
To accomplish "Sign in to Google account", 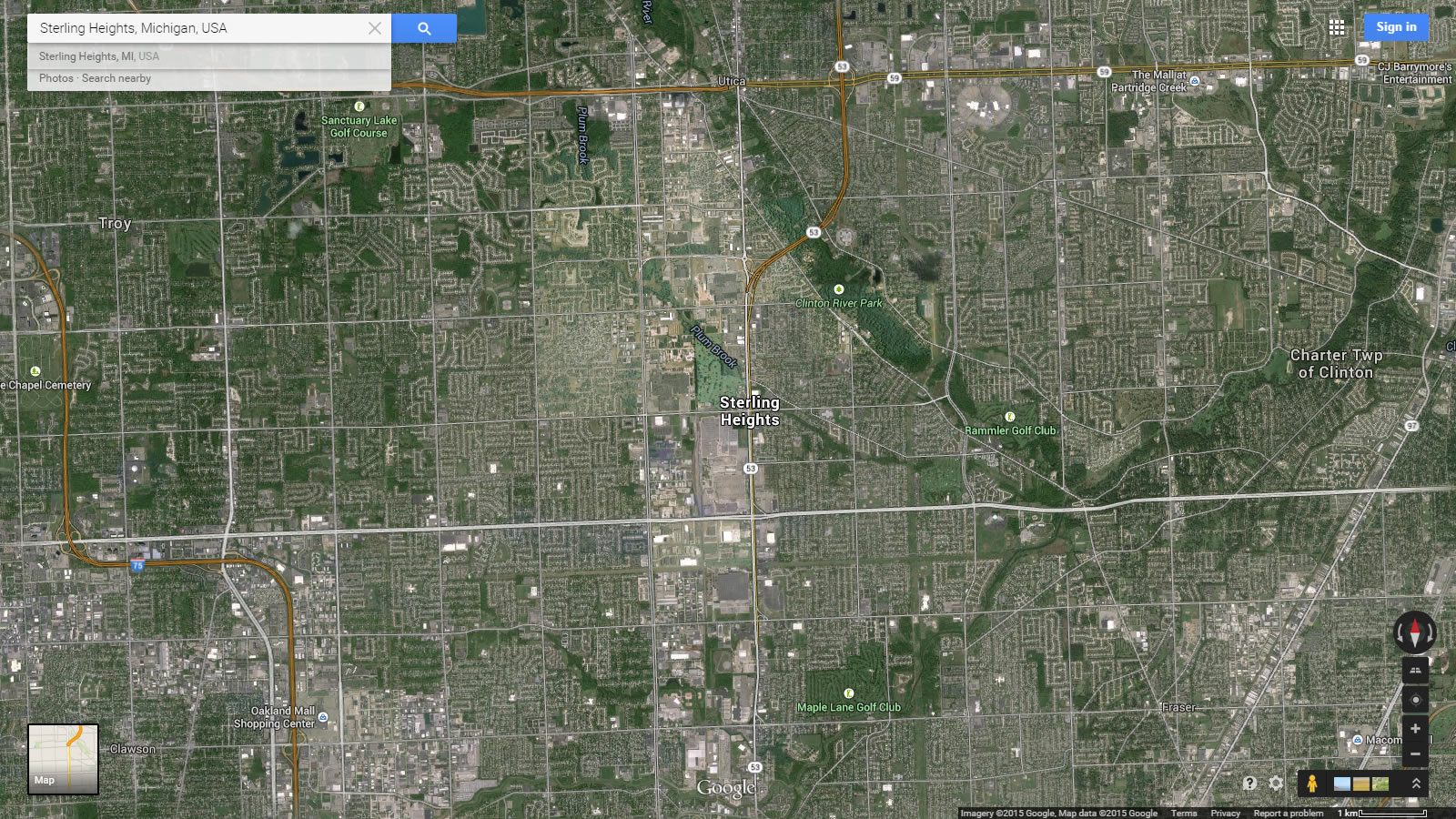I will pos(1395,27).
